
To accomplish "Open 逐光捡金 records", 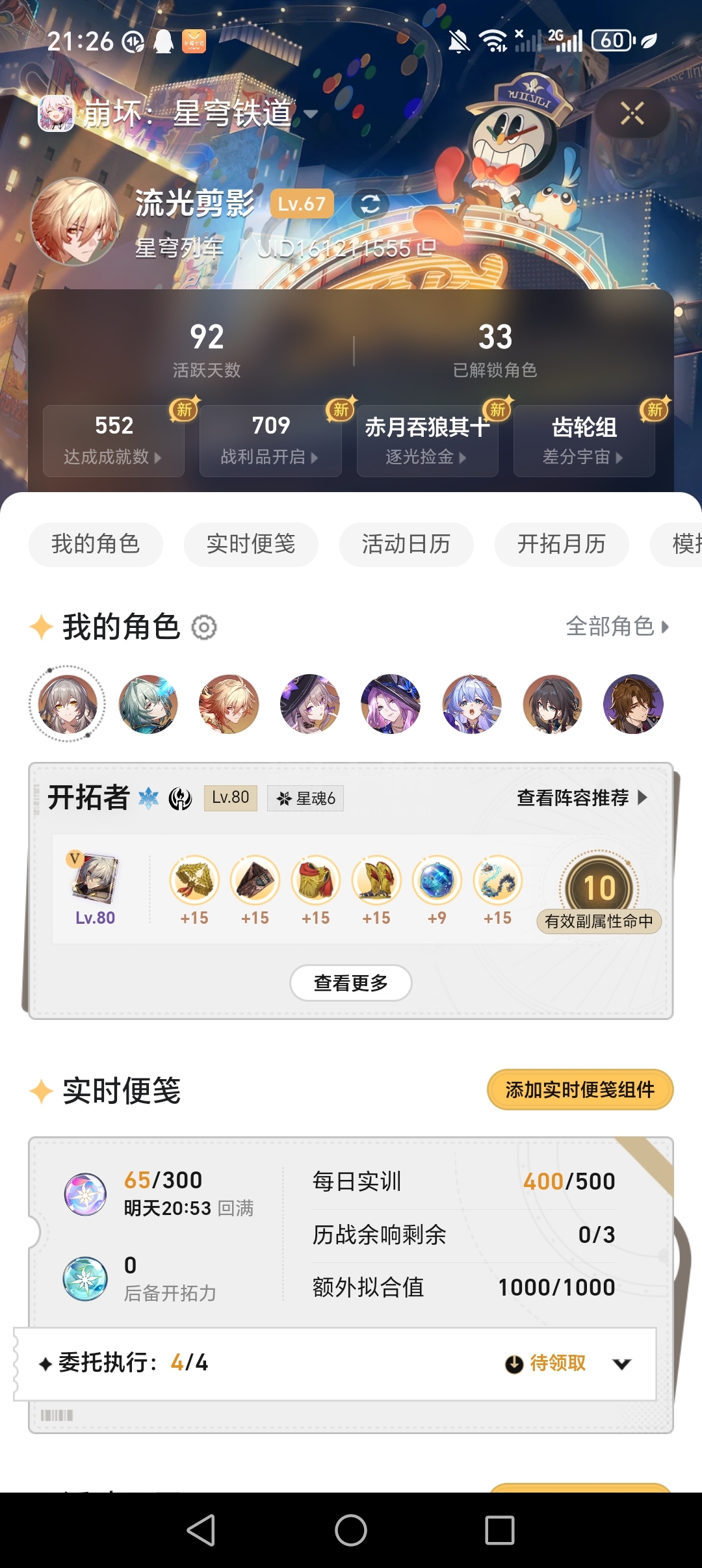I will [x=427, y=441].
